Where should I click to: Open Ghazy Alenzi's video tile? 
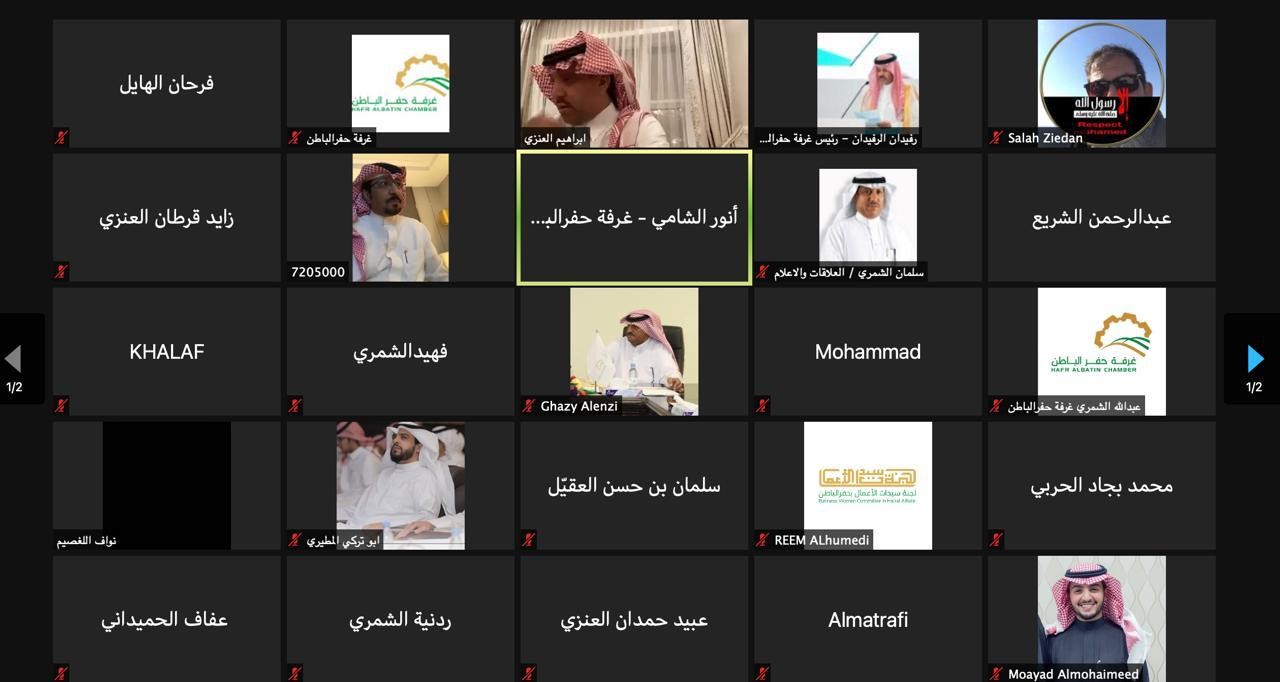633,351
